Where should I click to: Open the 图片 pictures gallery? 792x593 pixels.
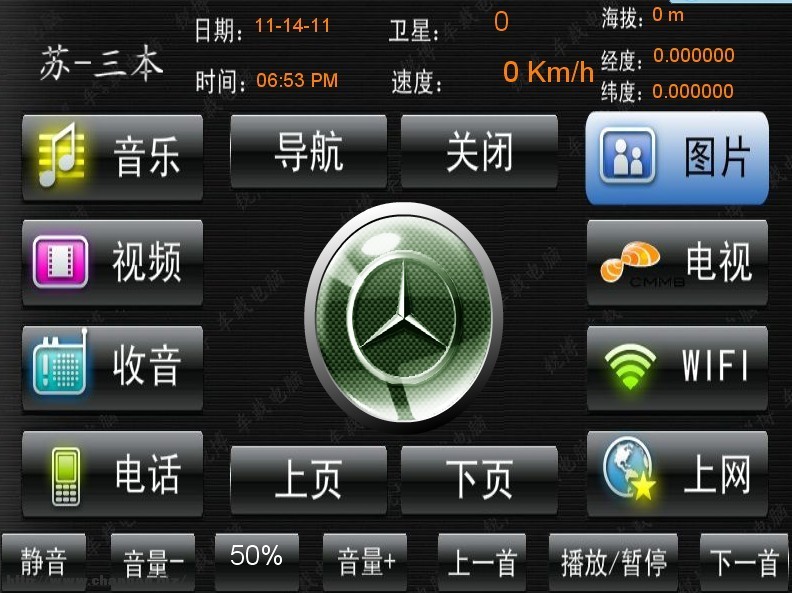point(677,158)
